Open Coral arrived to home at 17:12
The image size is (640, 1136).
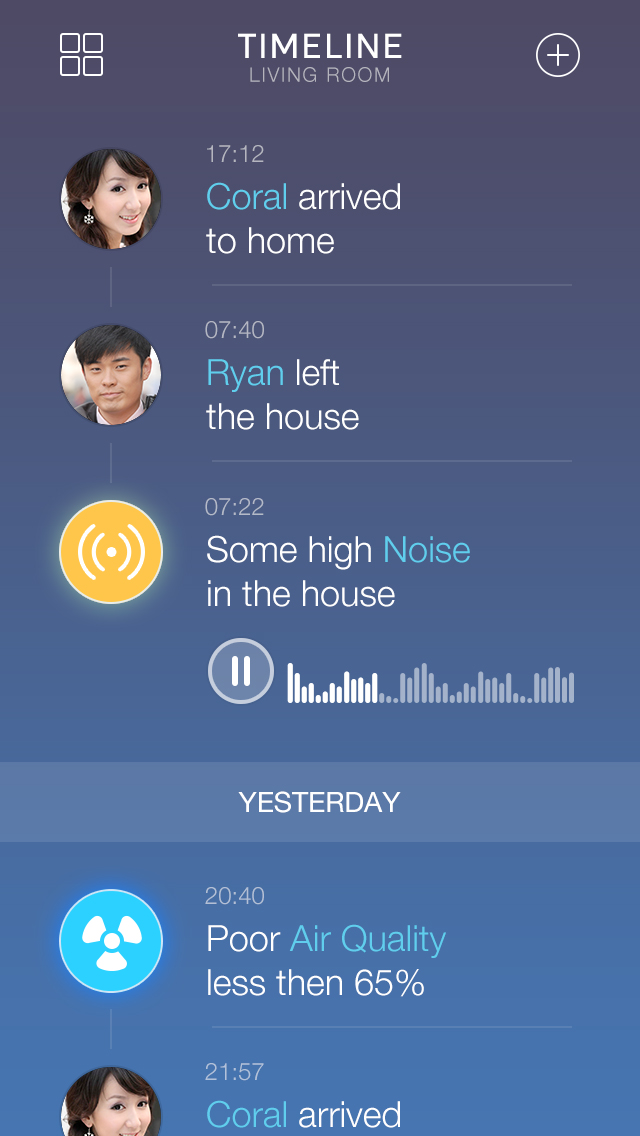click(303, 219)
